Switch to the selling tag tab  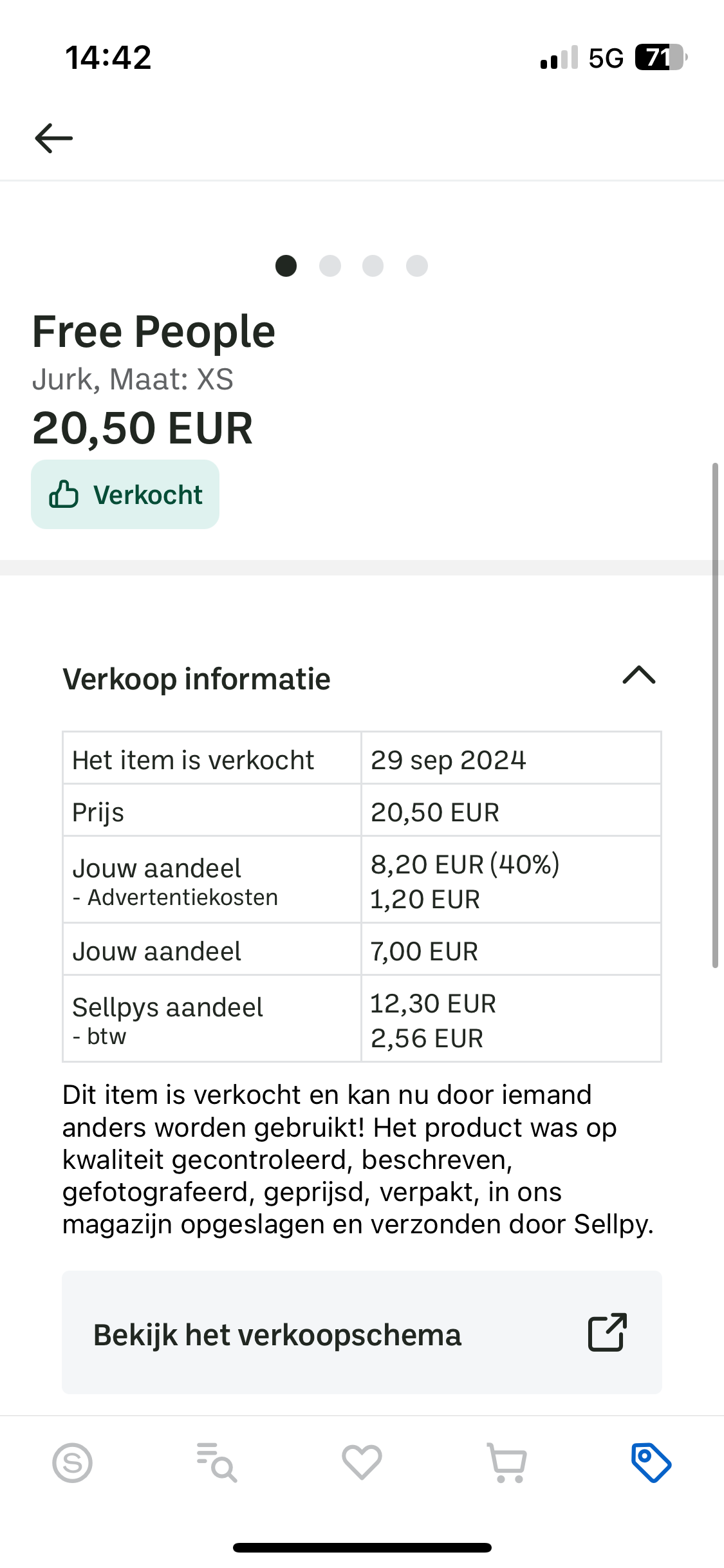[x=651, y=1462]
